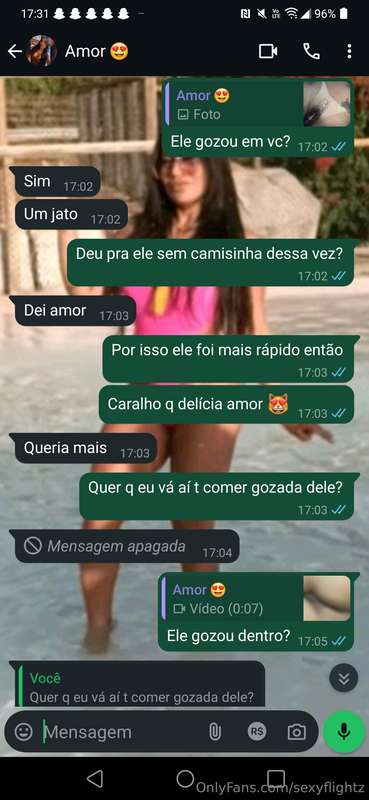Start a video call with Amor

pyautogui.click(x=268, y=51)
